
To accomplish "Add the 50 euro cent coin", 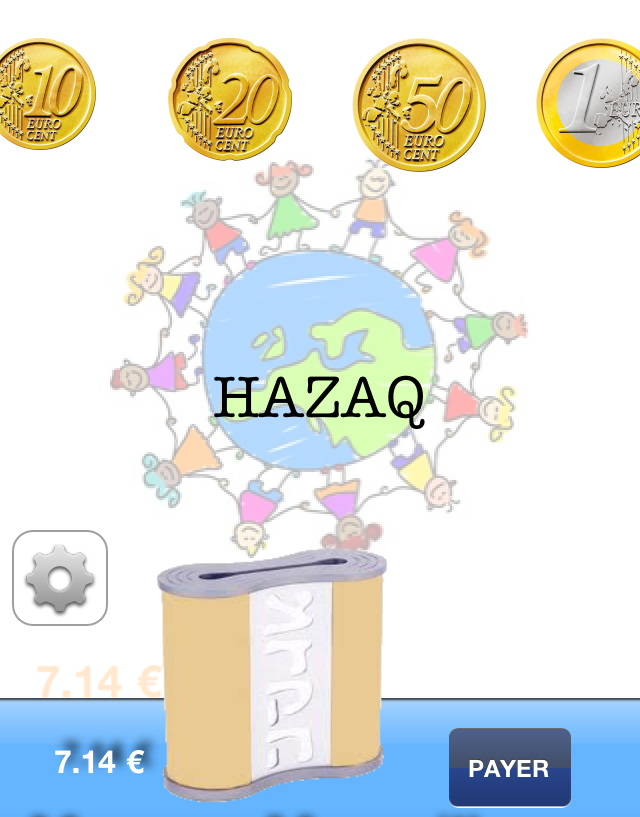I will tap(419, 105).
